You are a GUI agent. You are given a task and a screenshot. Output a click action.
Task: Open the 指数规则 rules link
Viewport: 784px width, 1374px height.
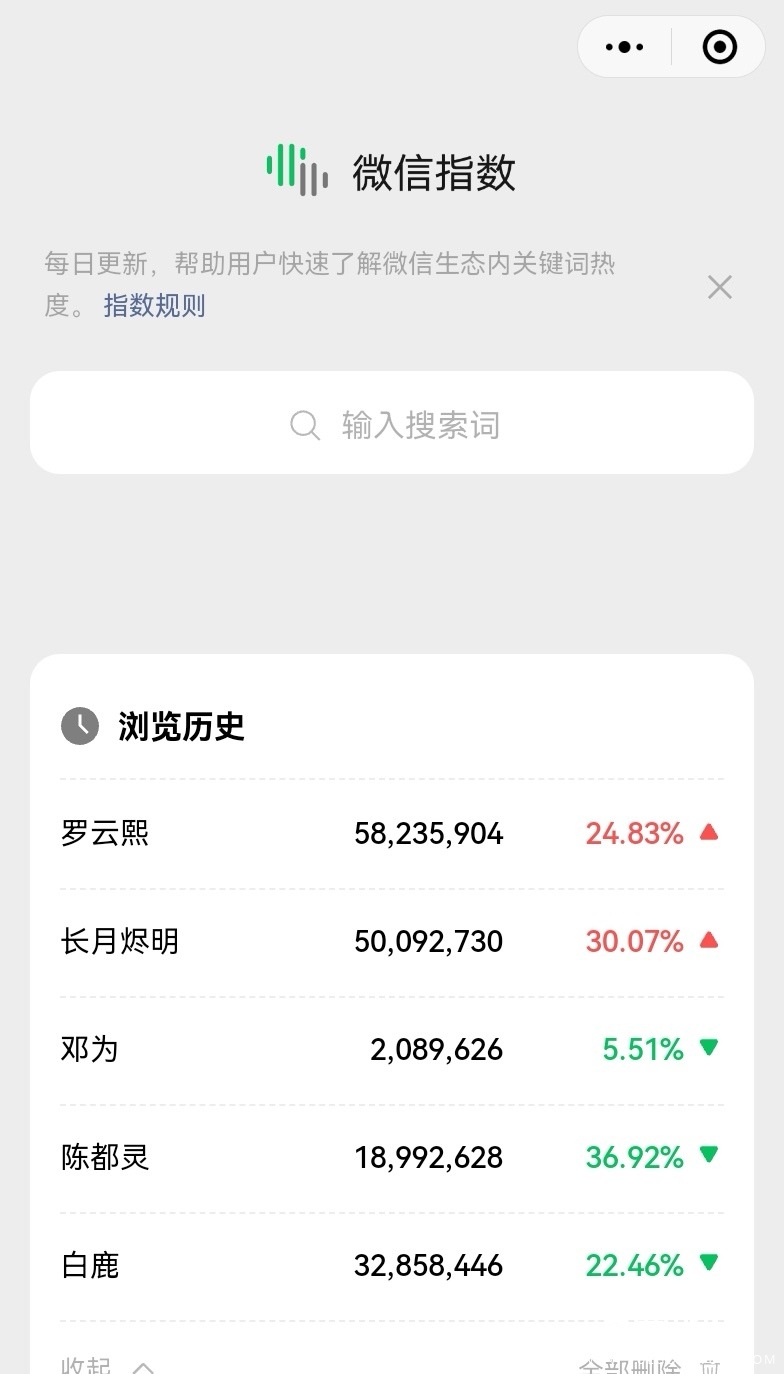click(154, 306)
